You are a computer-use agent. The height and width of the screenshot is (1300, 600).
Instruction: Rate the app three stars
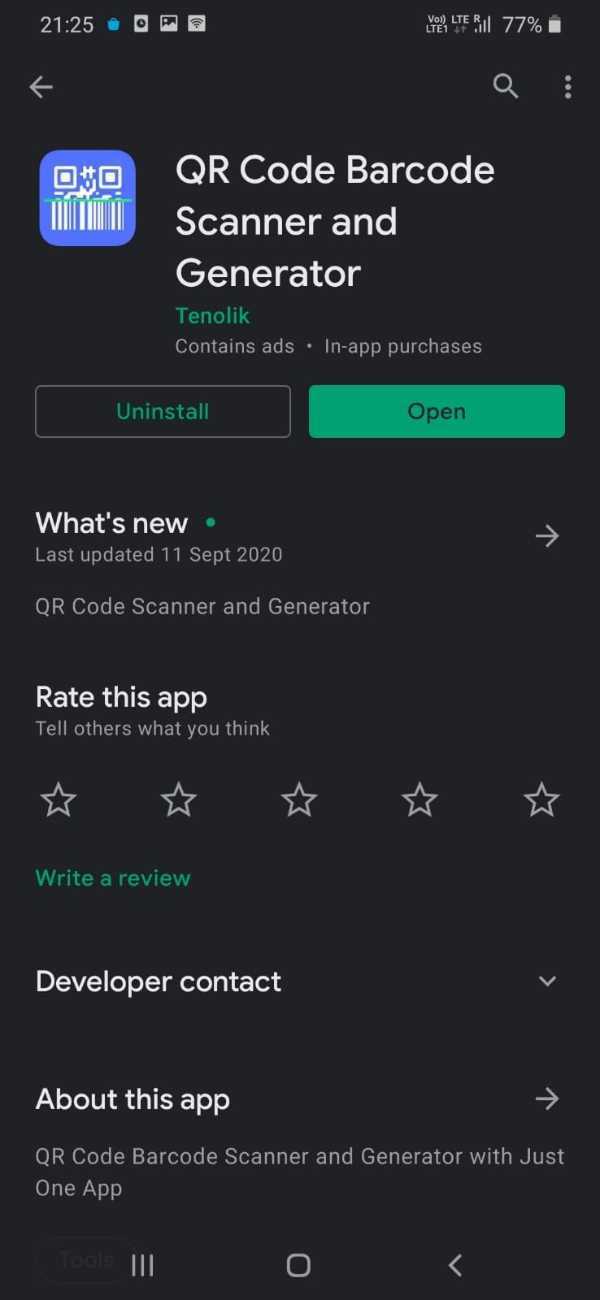click(x=299, y=800)
